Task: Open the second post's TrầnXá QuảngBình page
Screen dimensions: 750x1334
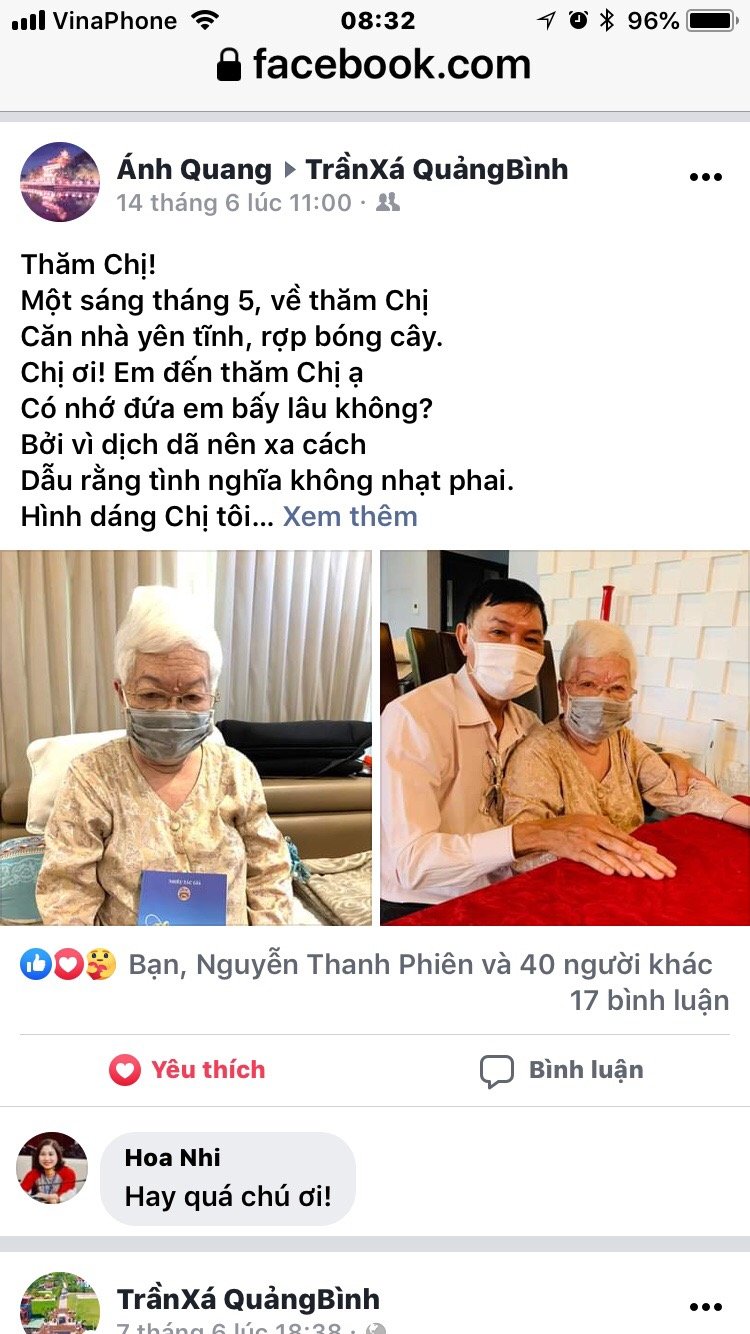Action: [x=248, y=1299]
